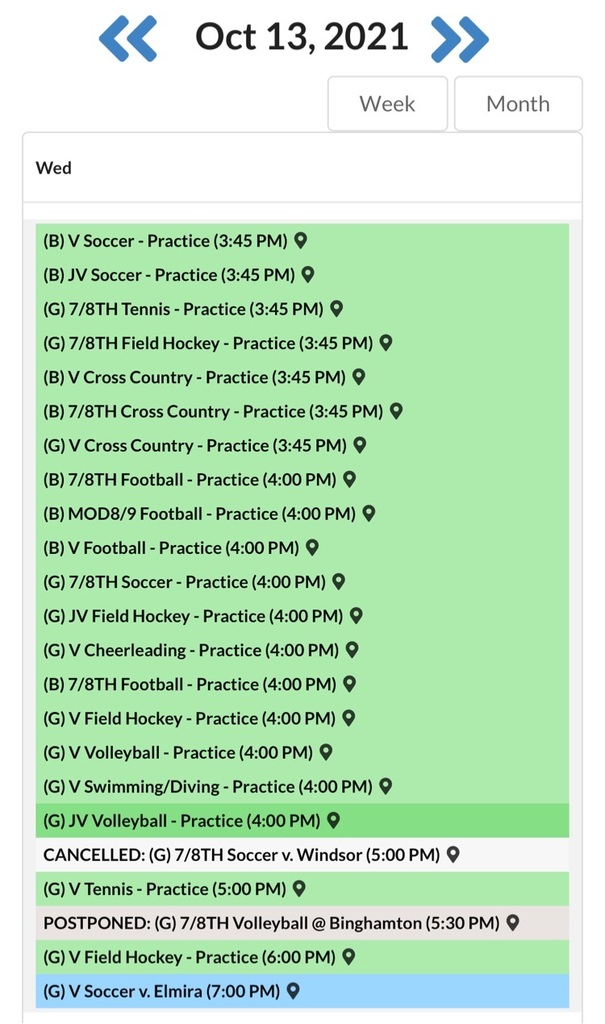Screen dimensions: 605x1024
Task: Open (G) V Soccer v. Elmira game
Action: (x=302, y=991)
